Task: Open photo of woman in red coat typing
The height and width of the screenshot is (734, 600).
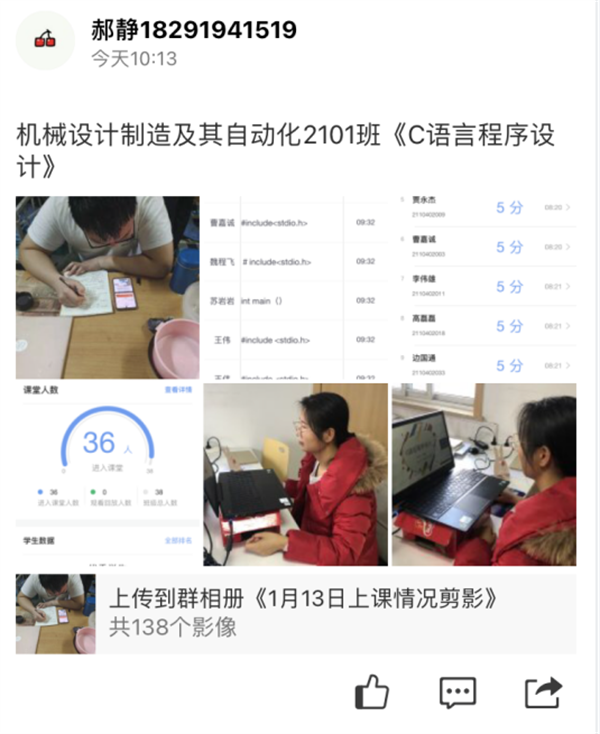Action: tap(295, 474)
